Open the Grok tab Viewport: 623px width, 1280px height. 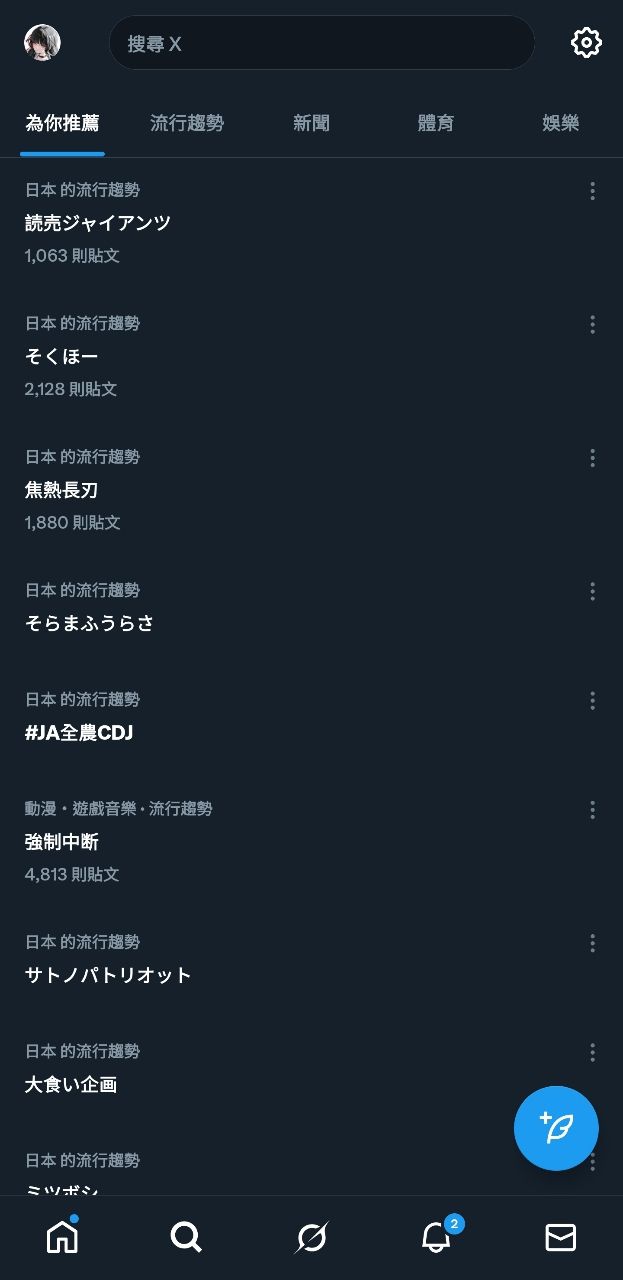coord(311,1238)
